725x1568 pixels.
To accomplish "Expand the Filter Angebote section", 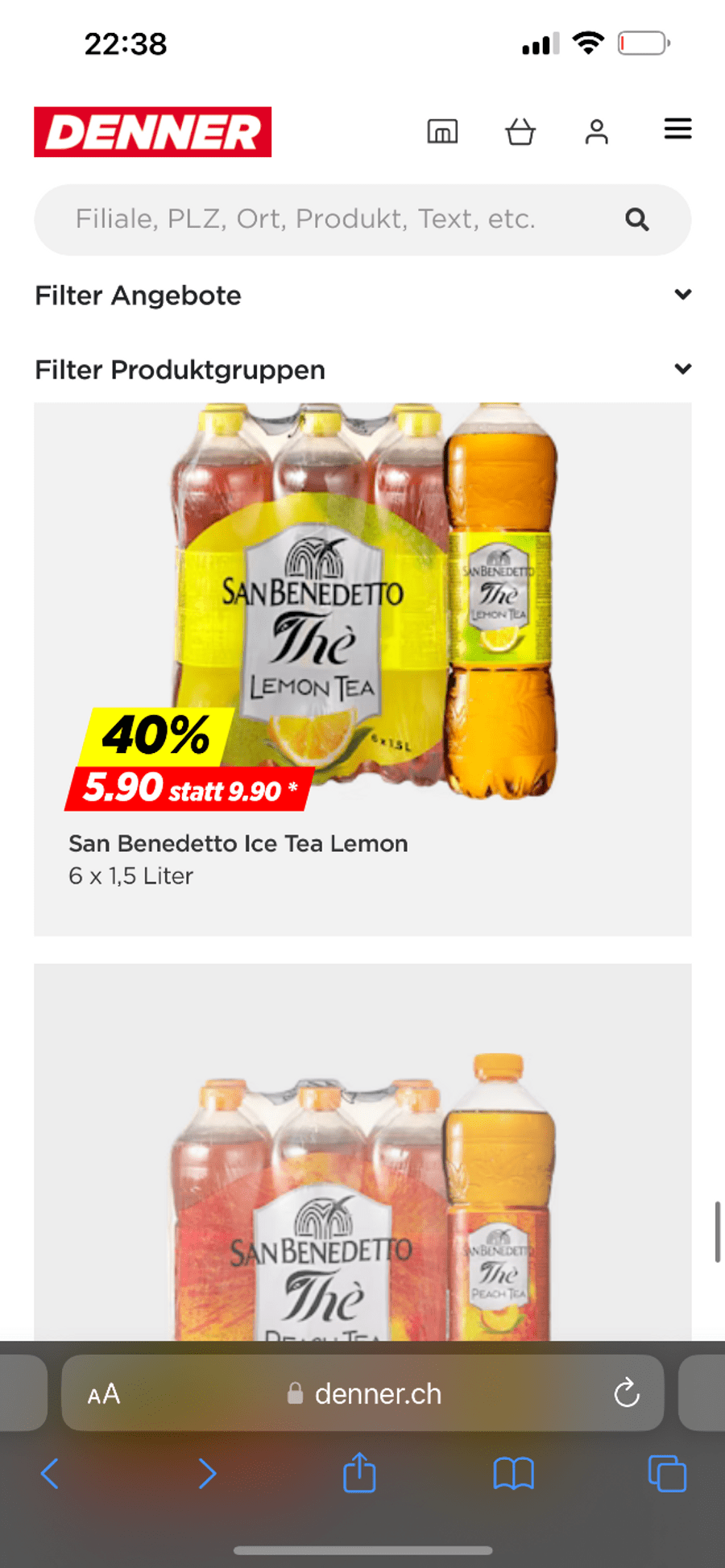I will click(x=362, y=296).
